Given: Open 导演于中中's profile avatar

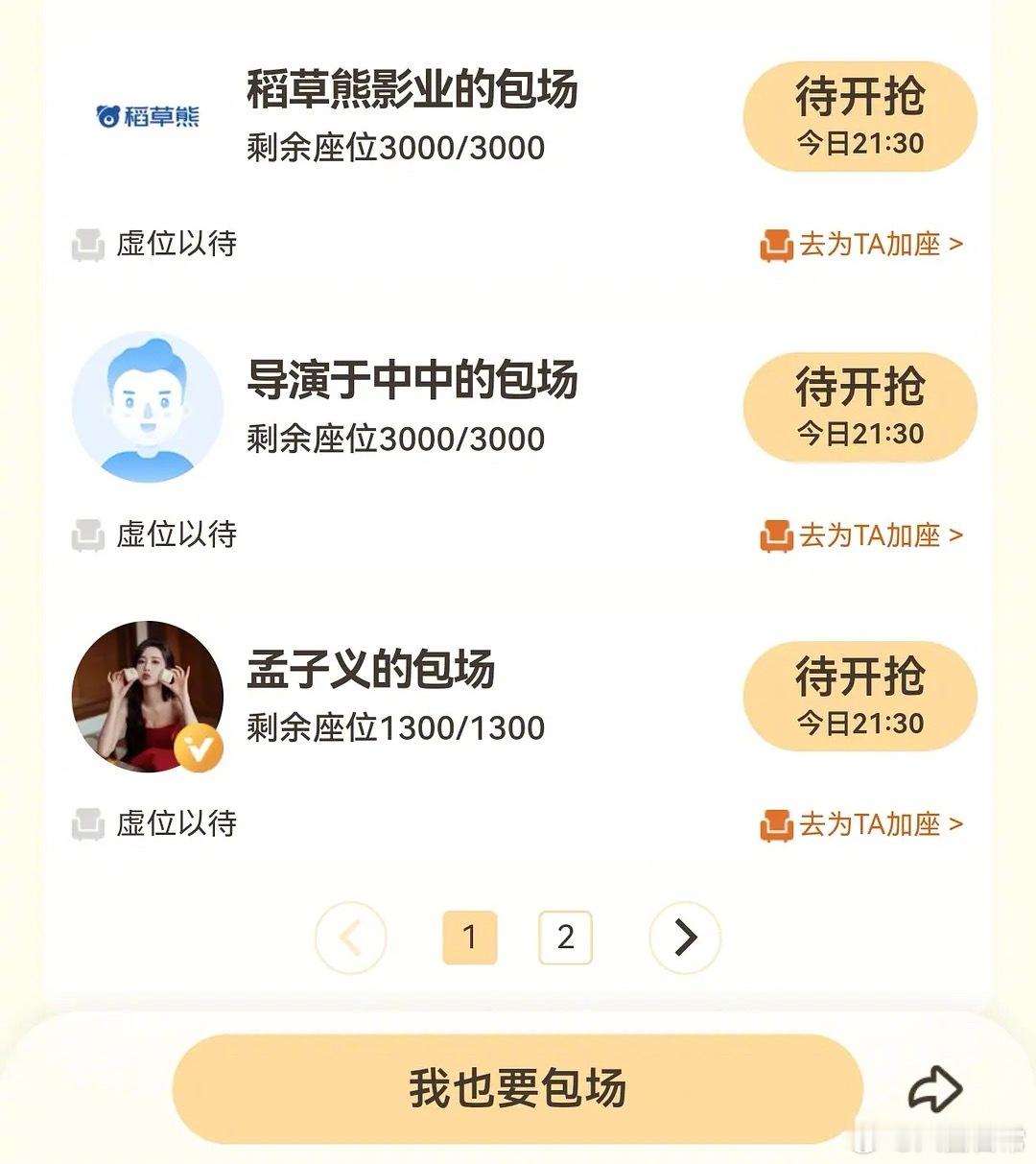Looking at the screenshot, I should 146,407.
